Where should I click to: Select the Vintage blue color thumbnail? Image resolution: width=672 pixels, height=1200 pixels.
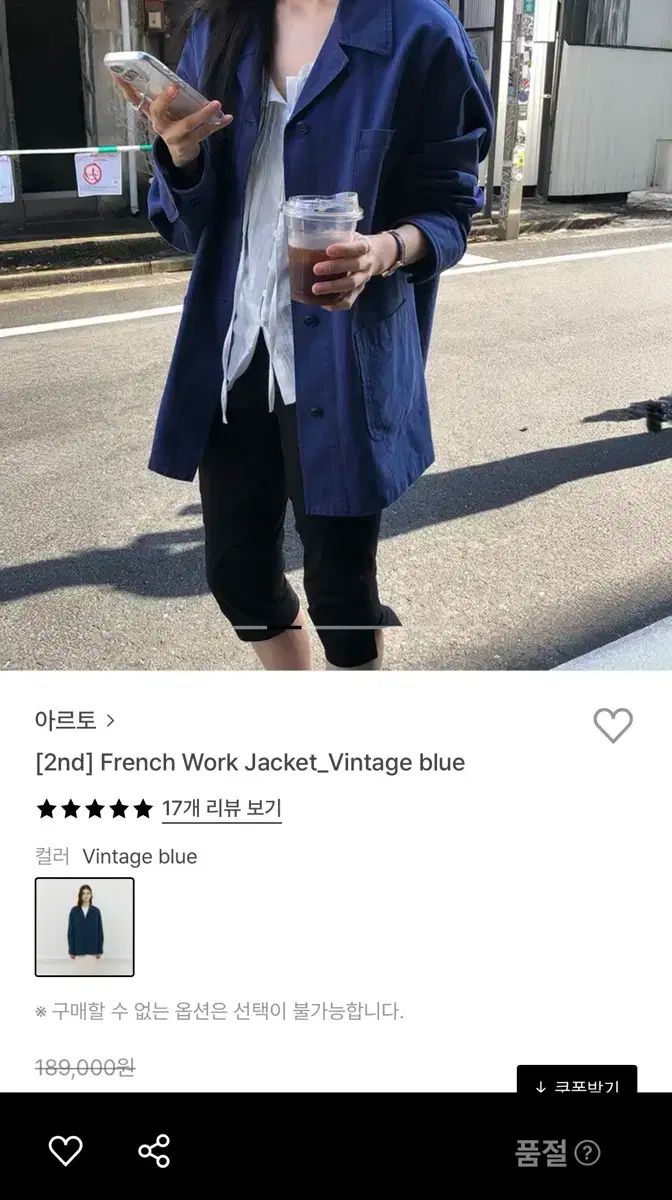pos(85,927)
